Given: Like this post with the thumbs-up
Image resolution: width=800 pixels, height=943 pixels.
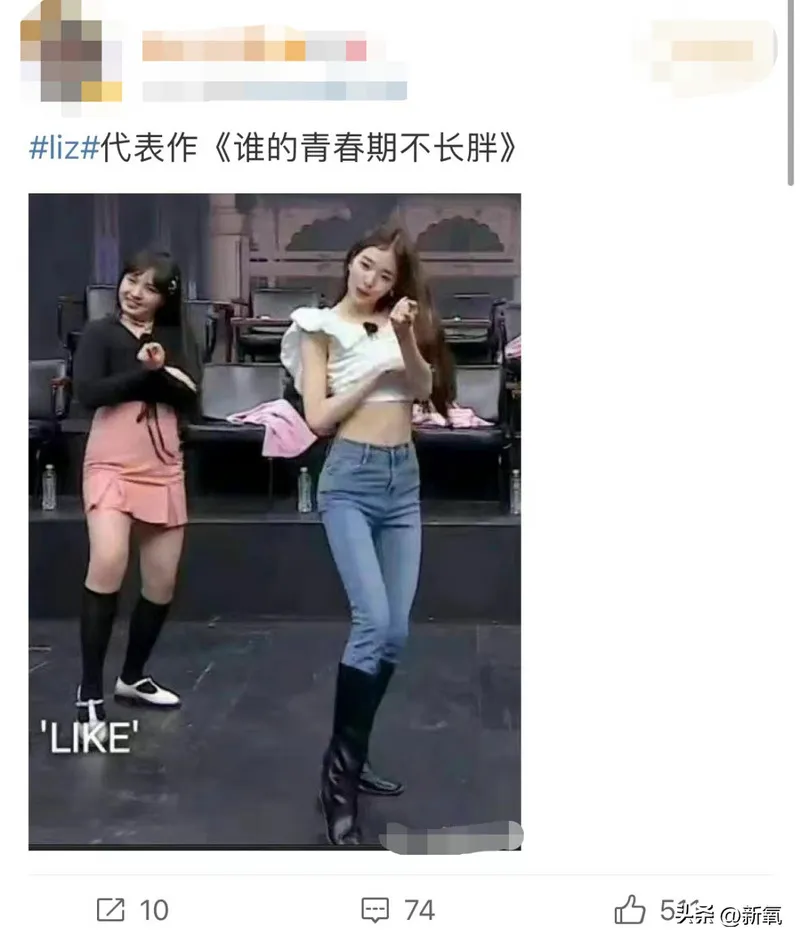Looking at the screenshot, I should pyautogui.click(x=630, y=909).
